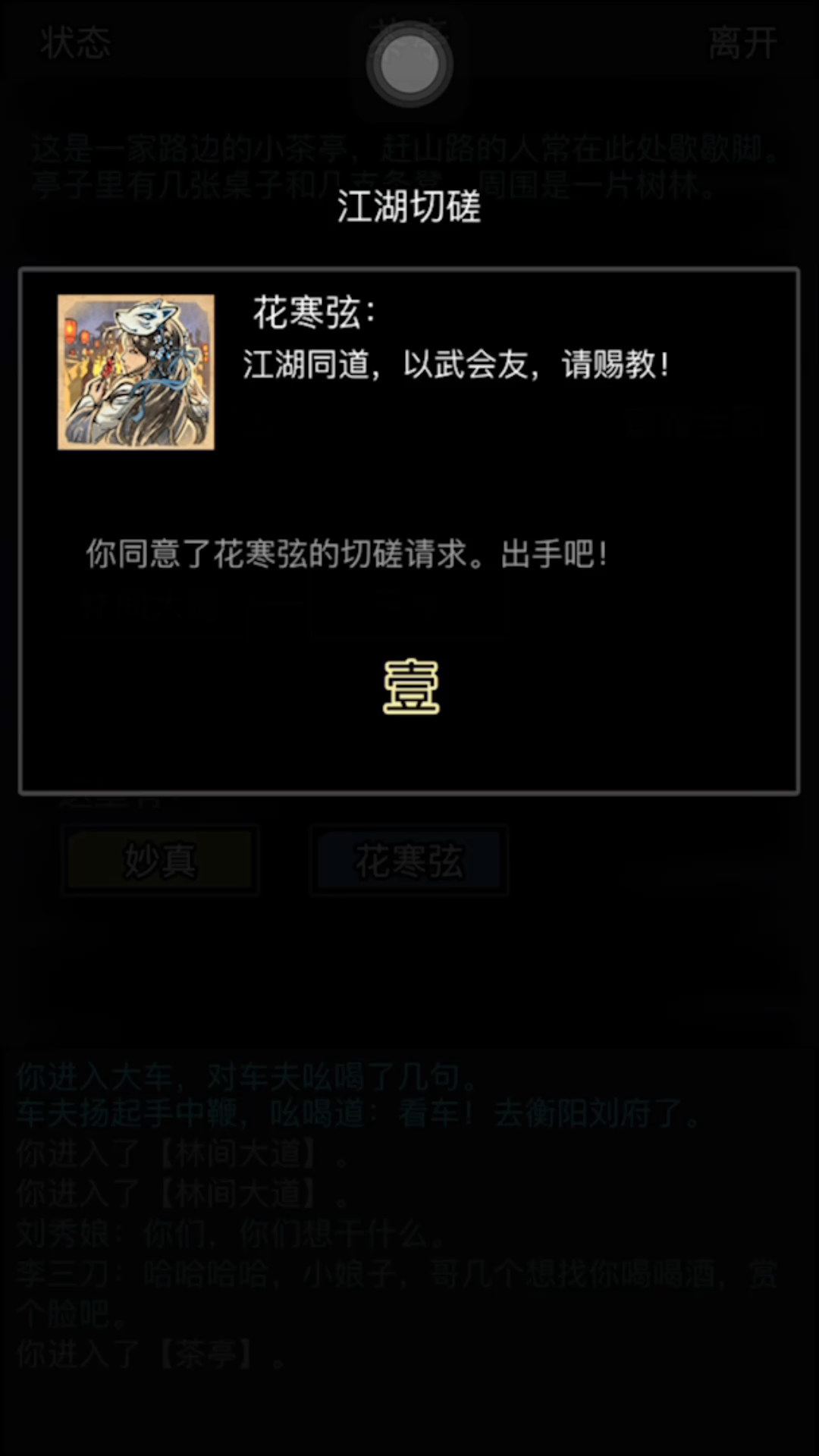Open the 状态 status panel
This screenshot has height=1456, width=819.
75,42
